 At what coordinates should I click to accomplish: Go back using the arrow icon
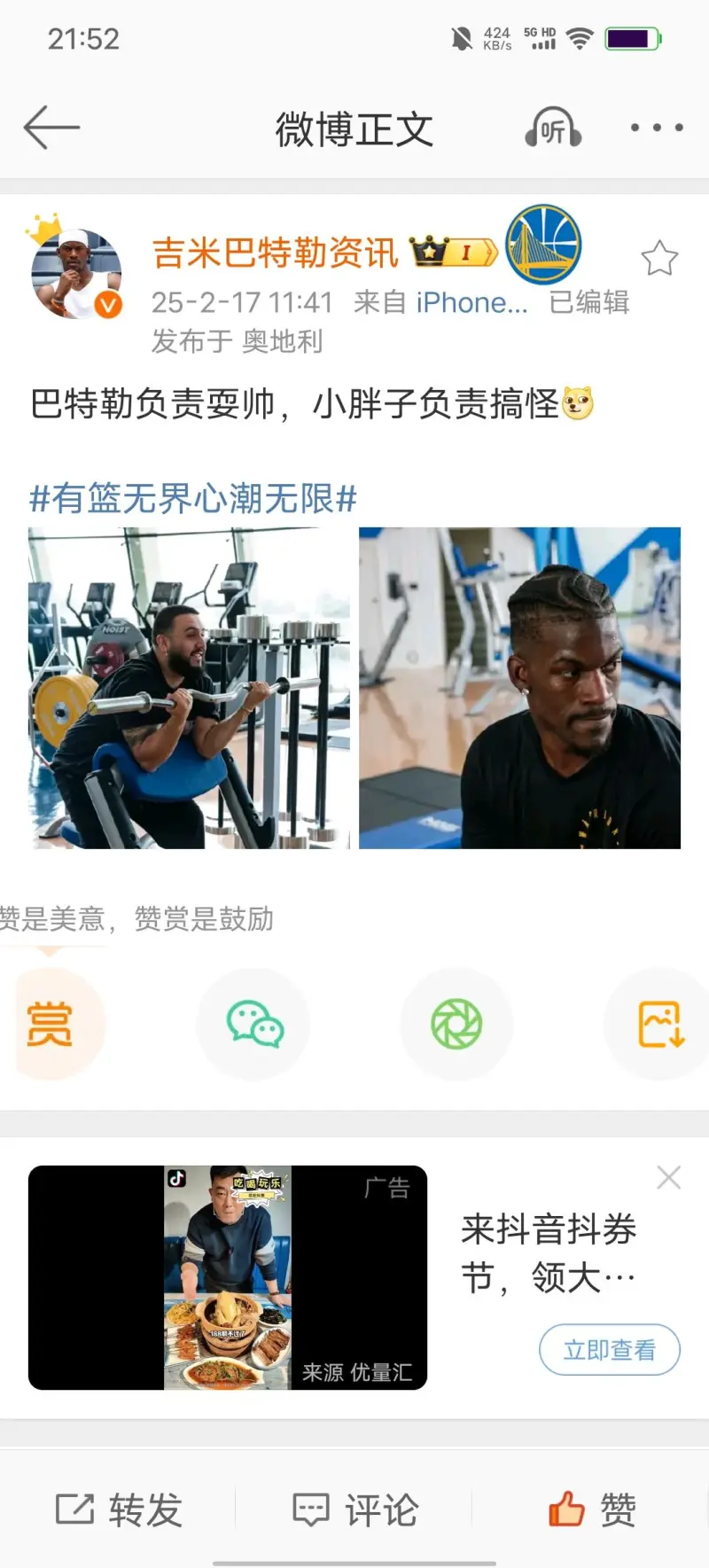click(51, 128)
